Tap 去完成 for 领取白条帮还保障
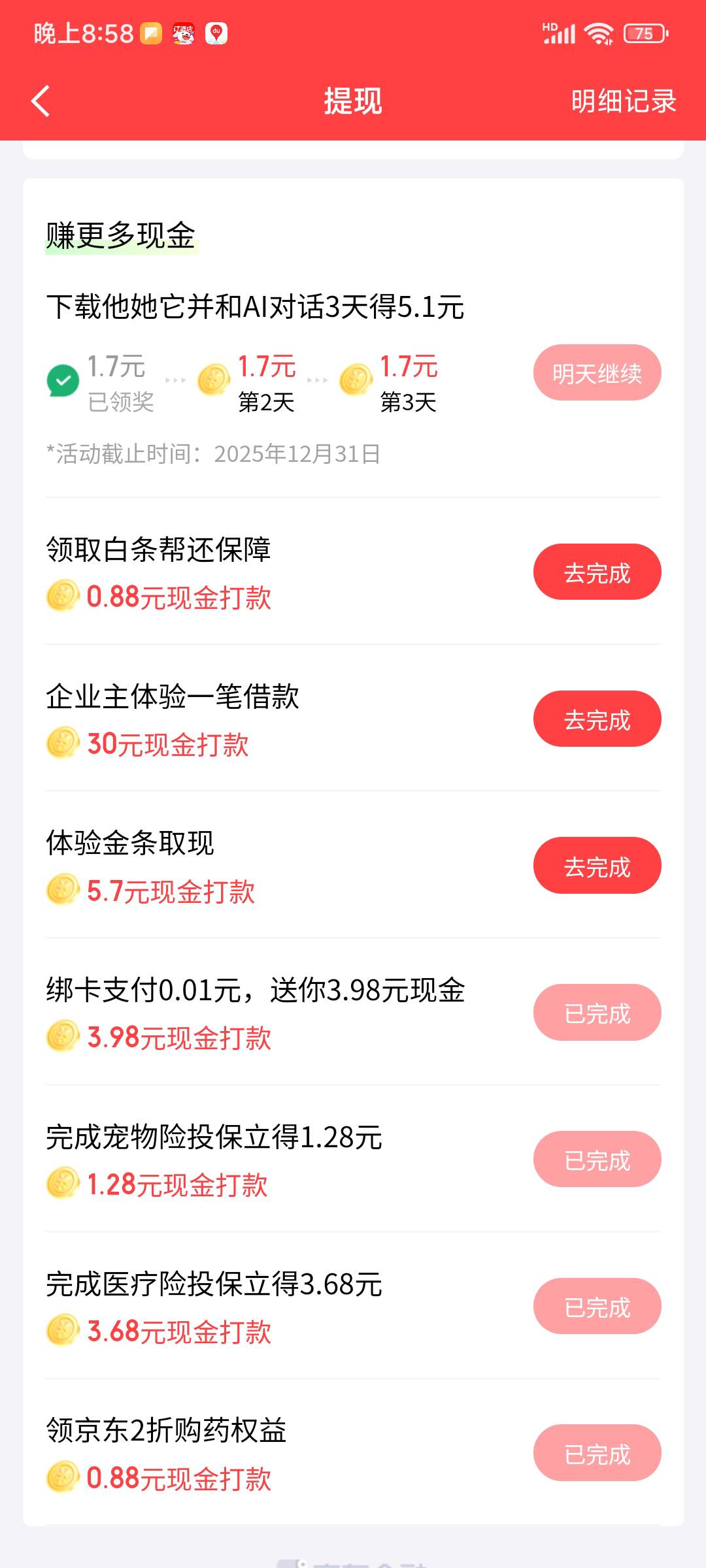Screen dimensions: 706x1568 coord(597,572)
